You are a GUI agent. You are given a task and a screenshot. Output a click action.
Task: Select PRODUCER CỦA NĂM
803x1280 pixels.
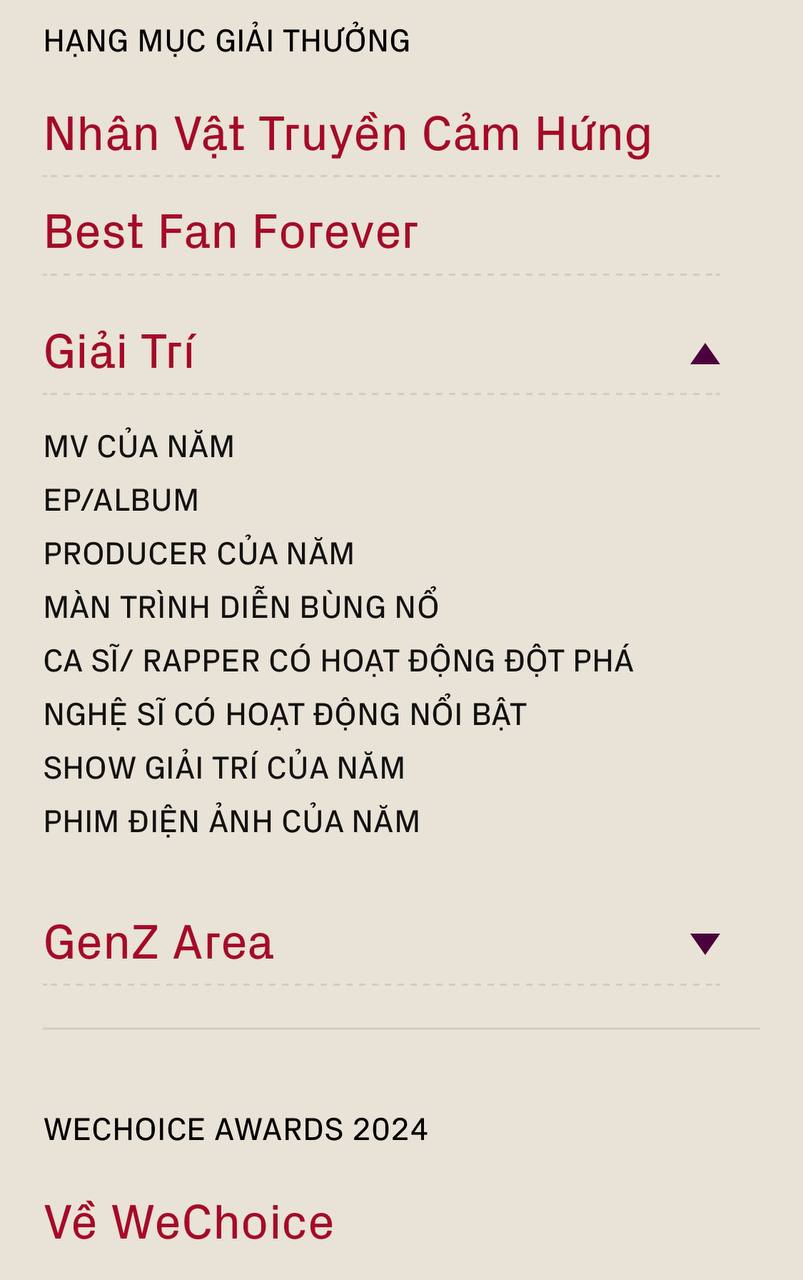point(199,553)
